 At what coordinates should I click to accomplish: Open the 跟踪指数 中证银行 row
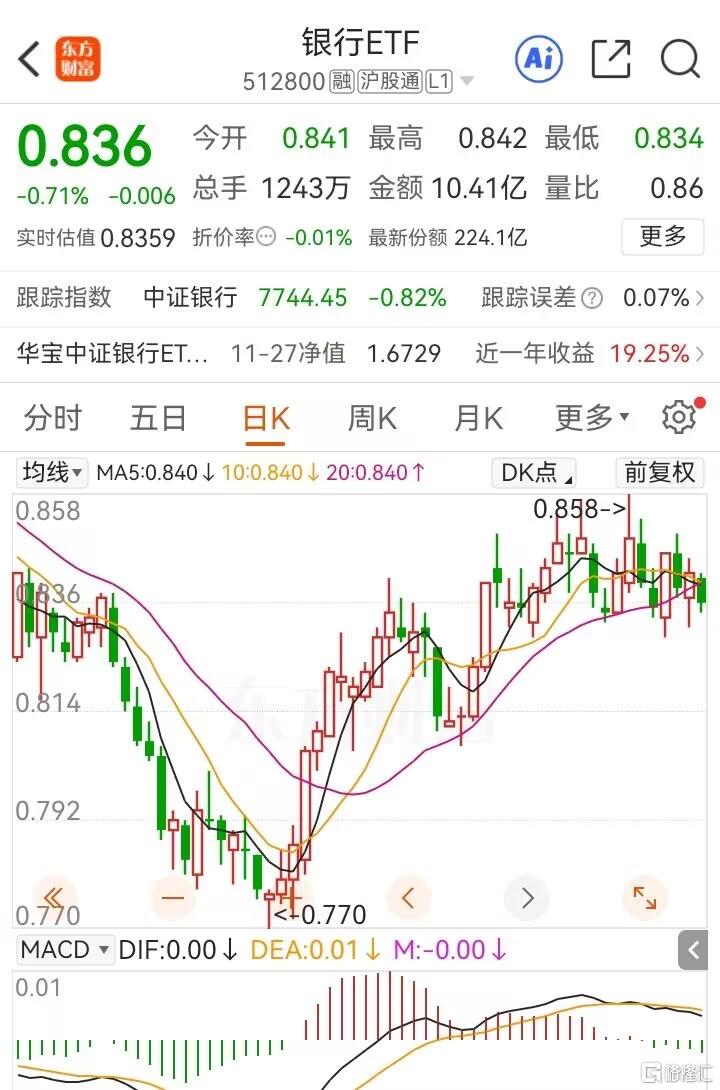click(x=360, y=297)
